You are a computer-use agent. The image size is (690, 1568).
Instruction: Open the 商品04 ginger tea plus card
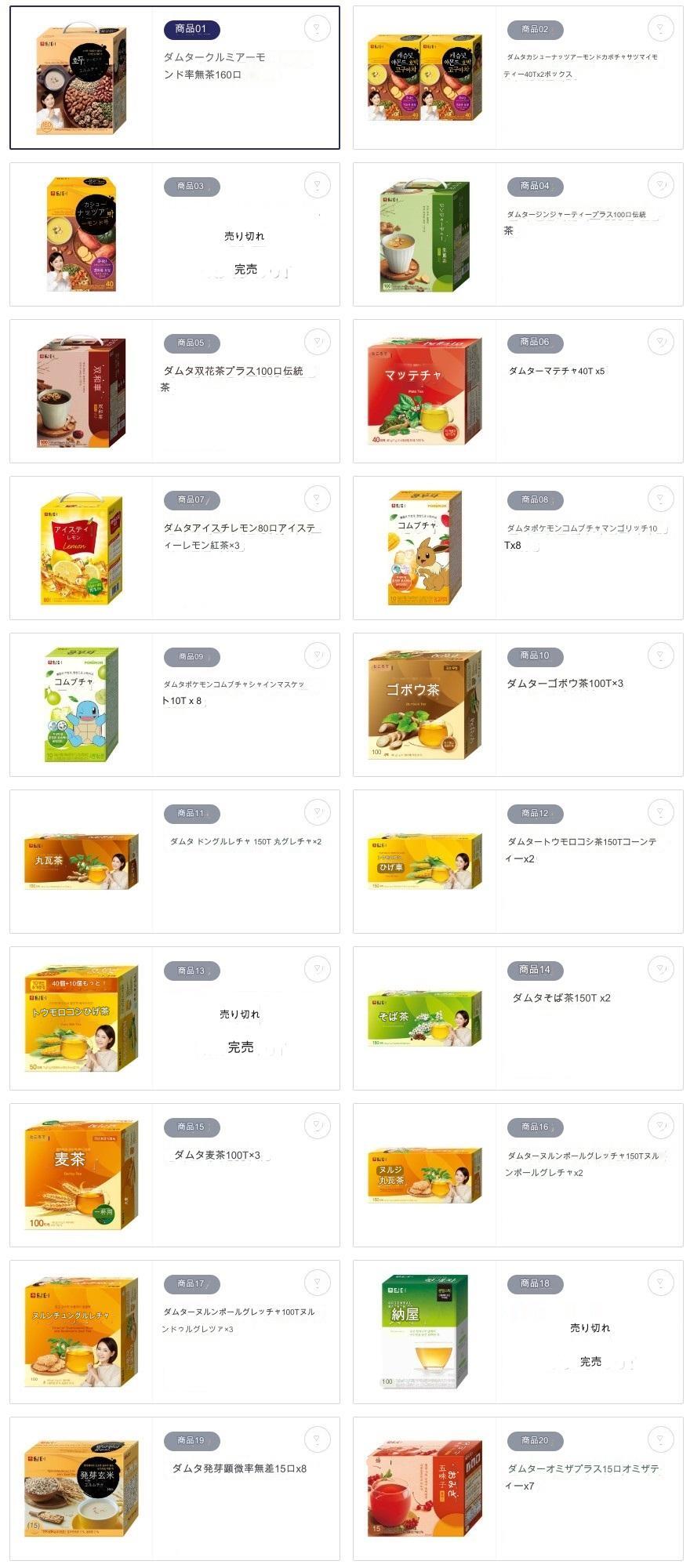pyautogui.click(x=518, y=234)
